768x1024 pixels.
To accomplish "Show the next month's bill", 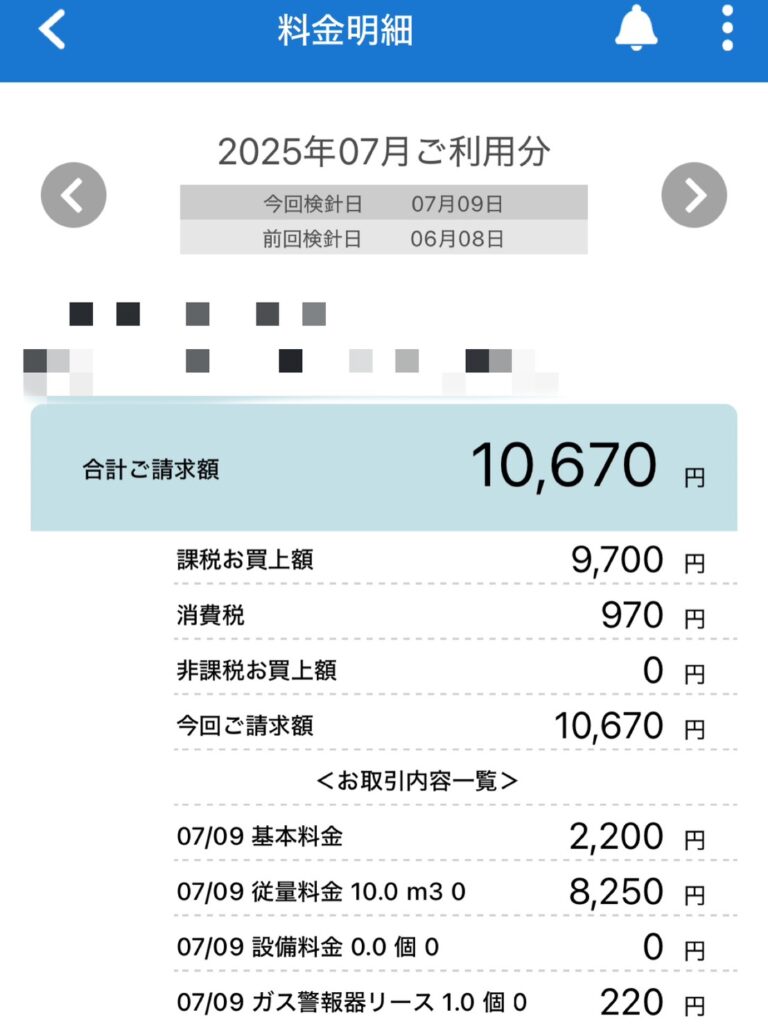I will pos(694,195).
